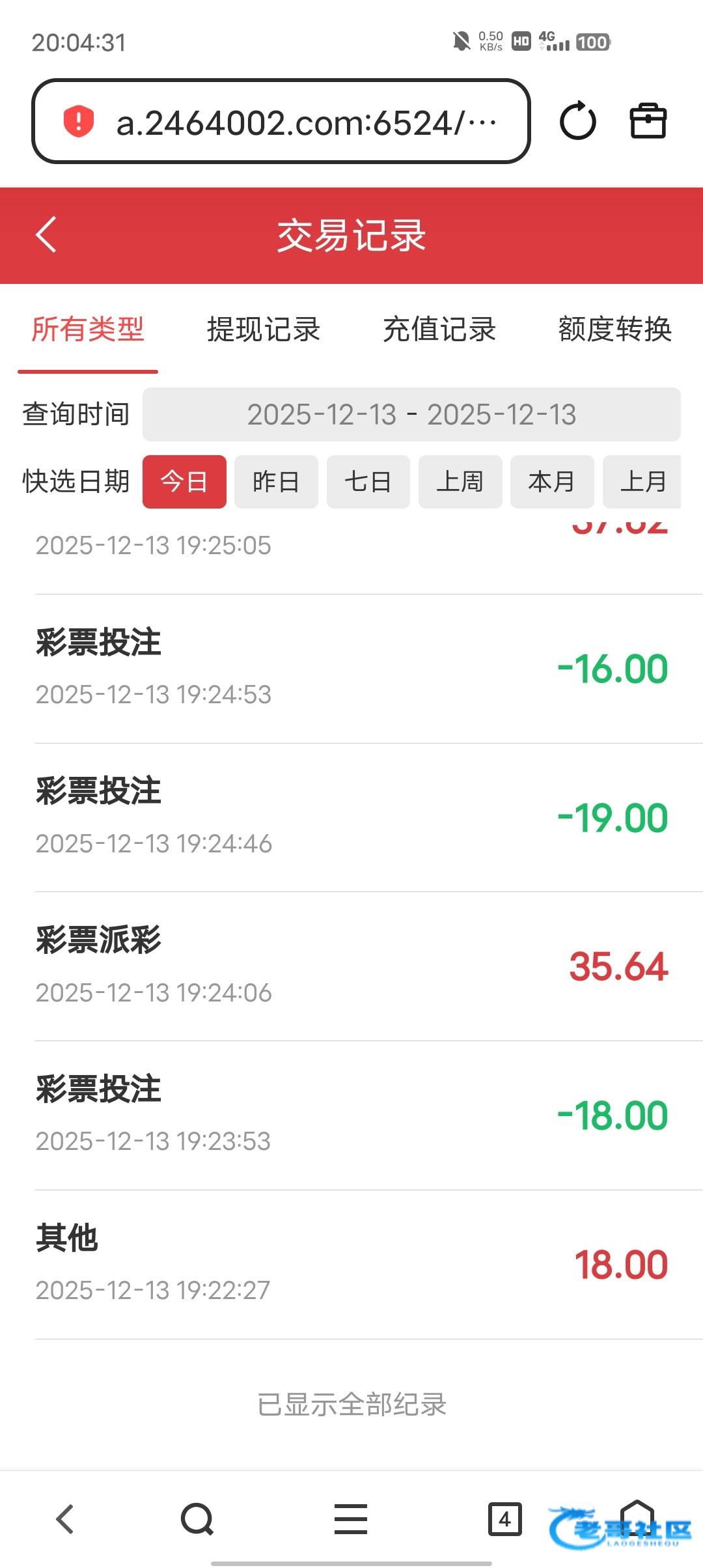Open the 查询时间 date range picker
The width and height of the screenshot is (703, 1568).
411,415
